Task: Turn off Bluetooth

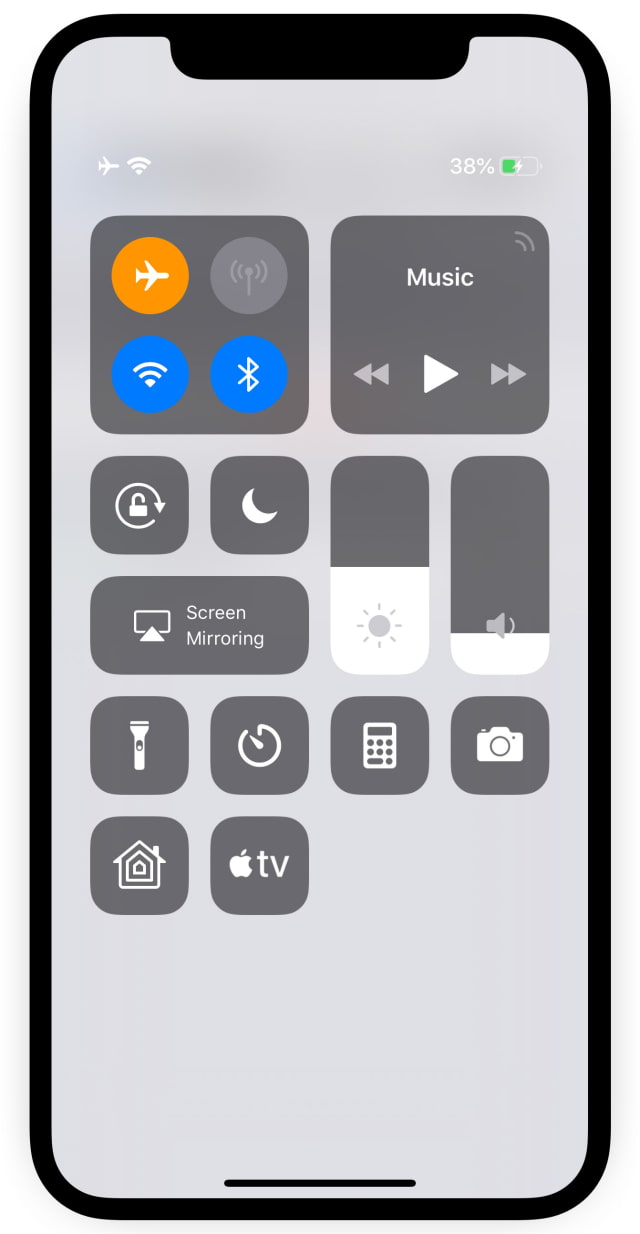Action: (x=249, y=375)
